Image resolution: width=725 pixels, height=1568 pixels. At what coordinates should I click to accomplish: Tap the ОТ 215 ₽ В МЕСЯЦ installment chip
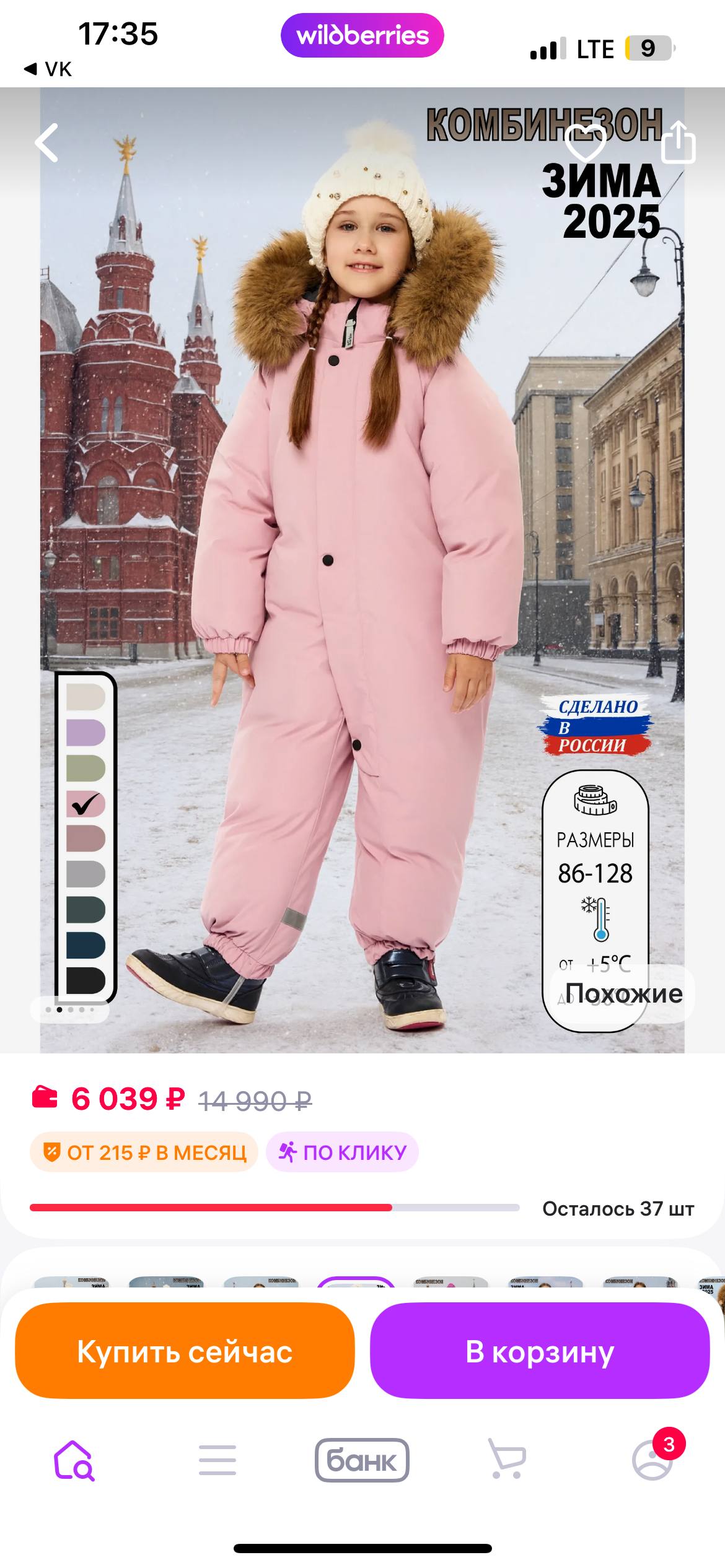pos(144,1152)
